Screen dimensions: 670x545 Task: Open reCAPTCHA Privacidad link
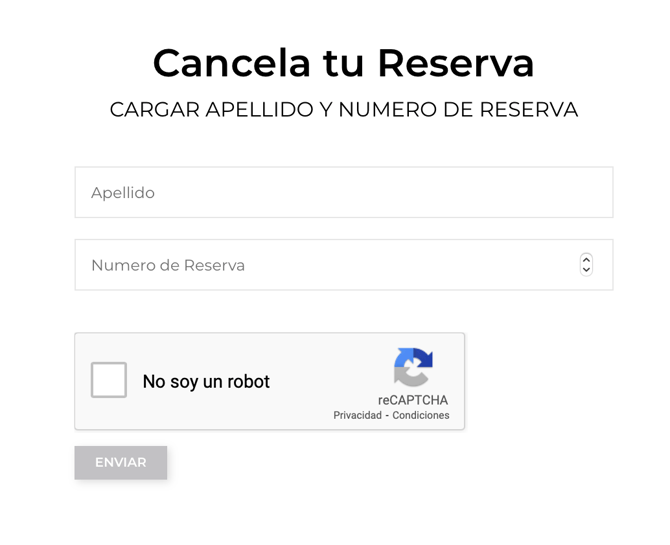point(357,415)
